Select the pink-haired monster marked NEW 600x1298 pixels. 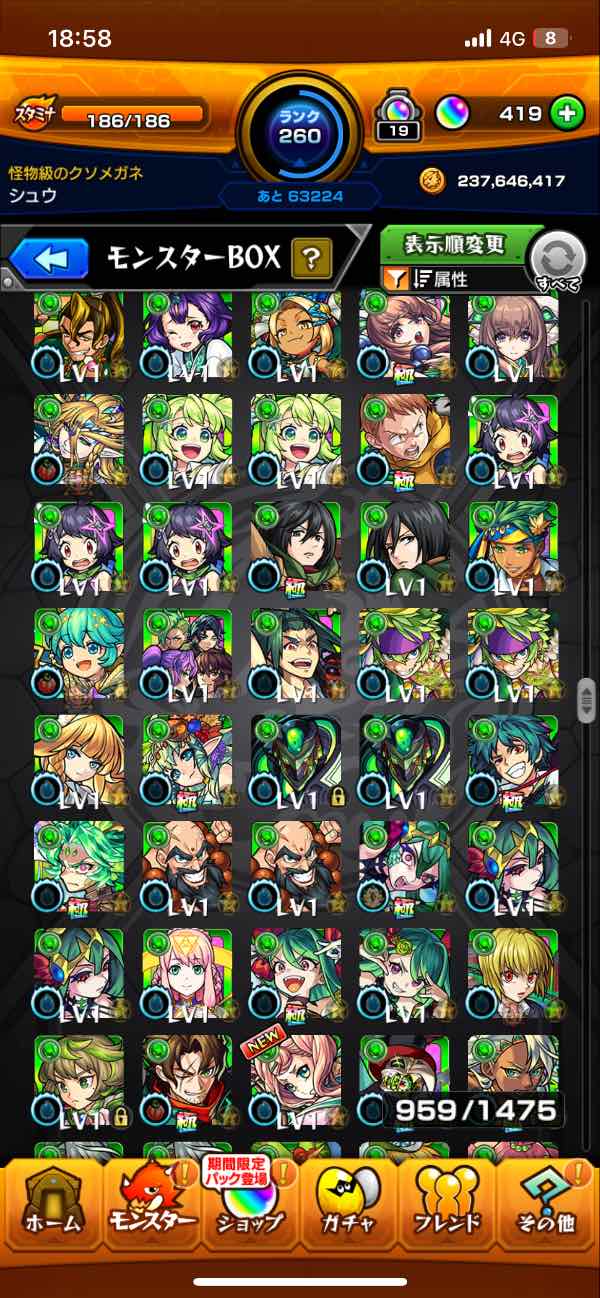295,1082
